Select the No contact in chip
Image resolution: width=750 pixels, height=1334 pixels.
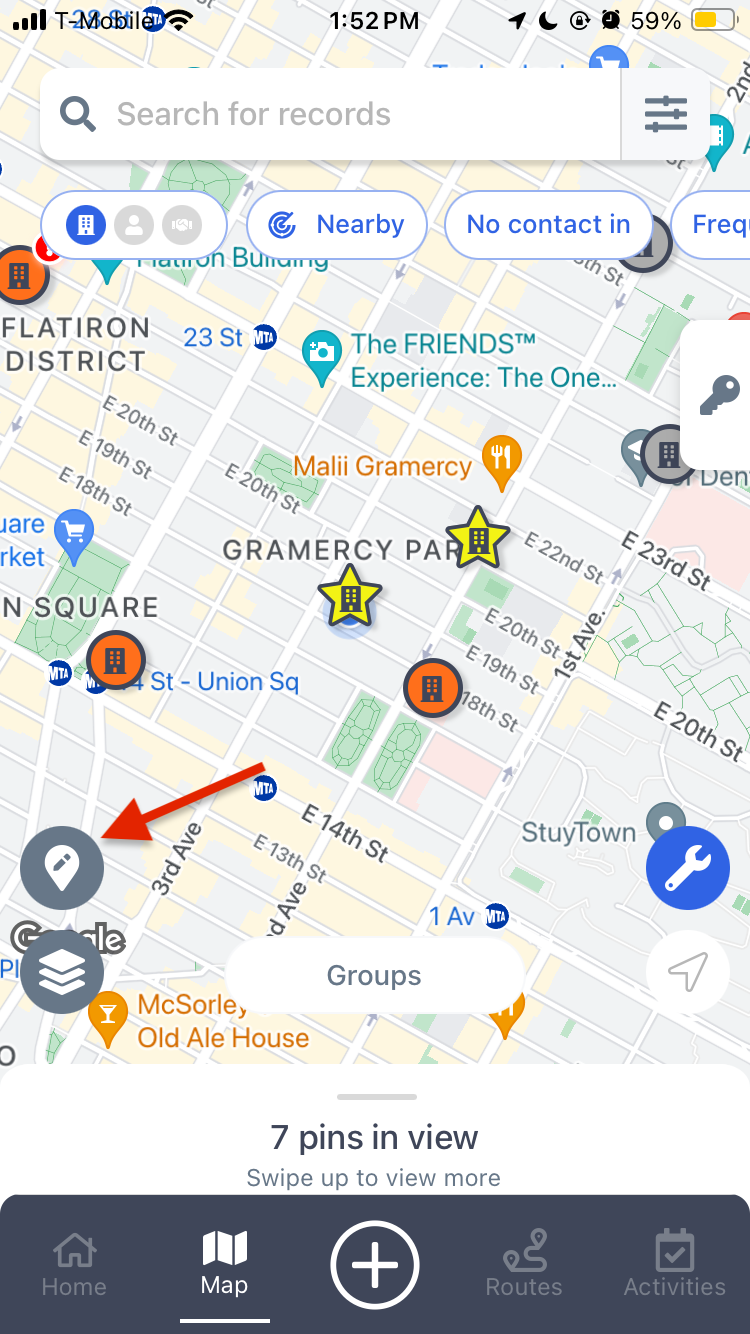548,225
